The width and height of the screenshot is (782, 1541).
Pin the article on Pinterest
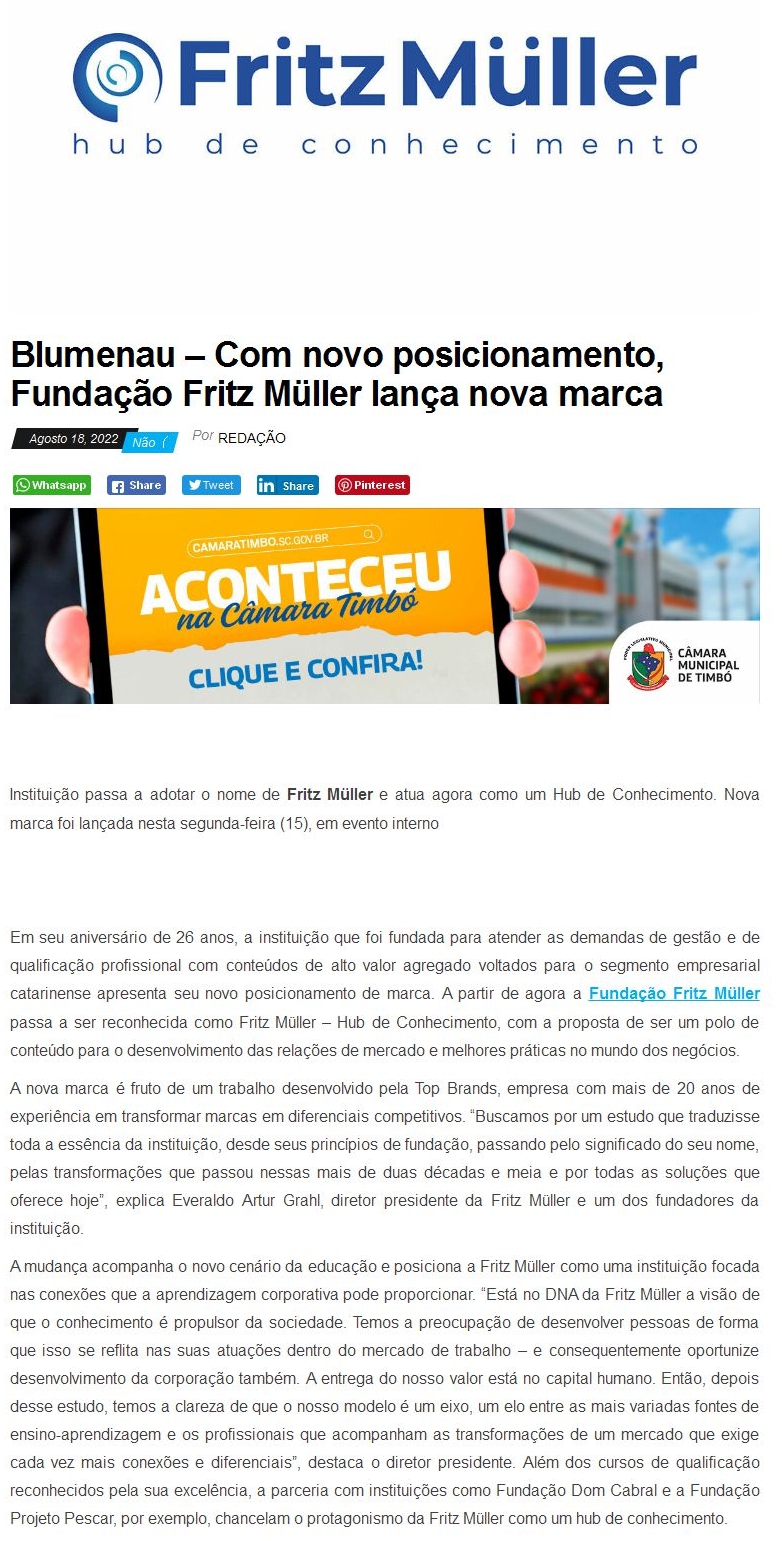372,485
